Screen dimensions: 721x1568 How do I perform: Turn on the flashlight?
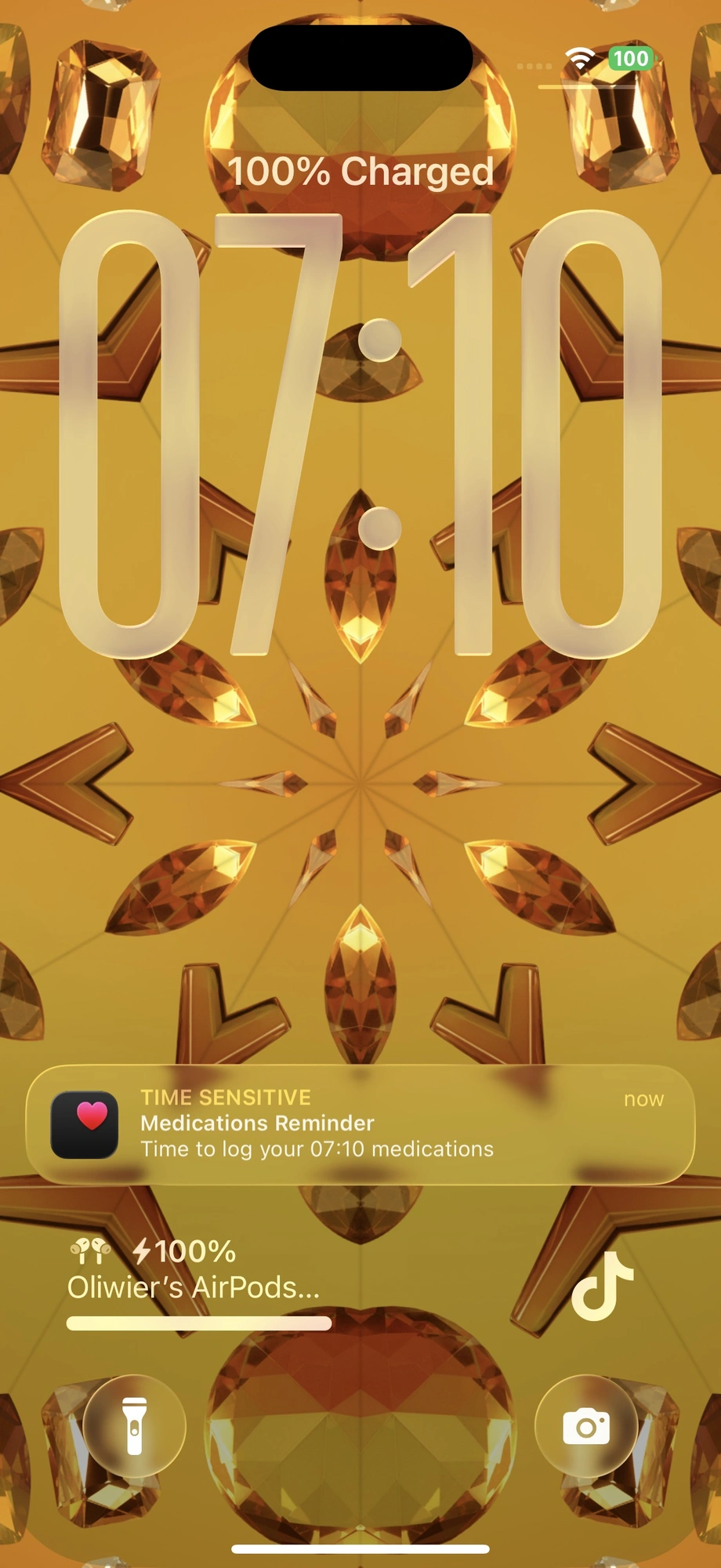(135, 1426)
